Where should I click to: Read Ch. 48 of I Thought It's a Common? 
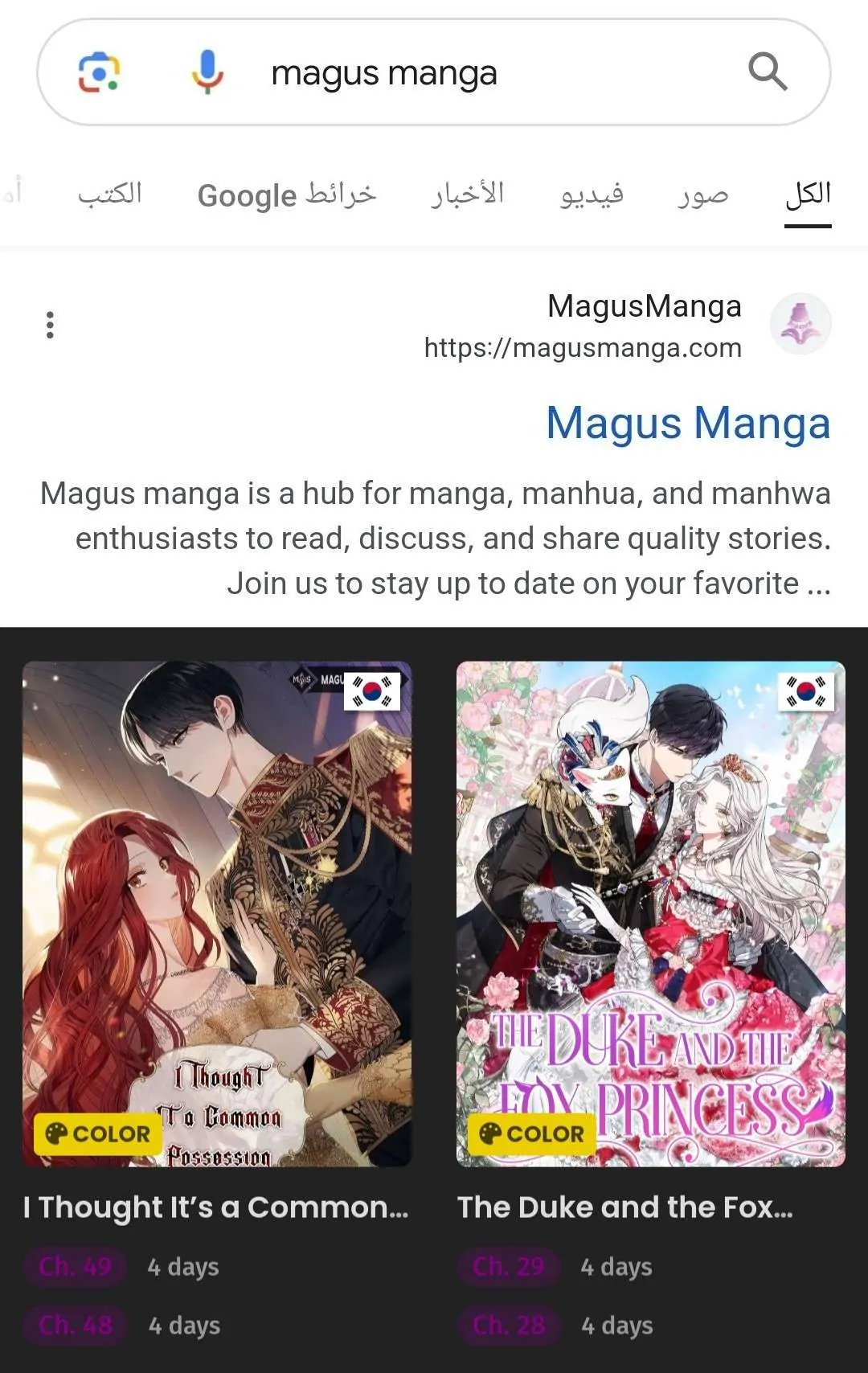click(x=75, y=1325)
